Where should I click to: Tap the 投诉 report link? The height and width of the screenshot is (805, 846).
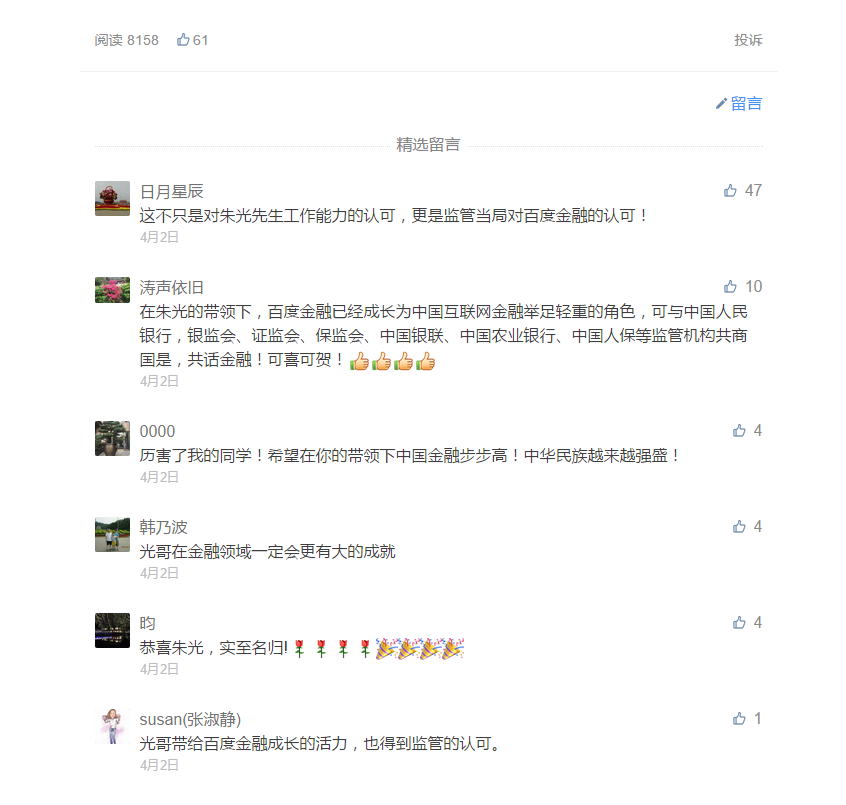pyautogui.click(x=747, y=40)
